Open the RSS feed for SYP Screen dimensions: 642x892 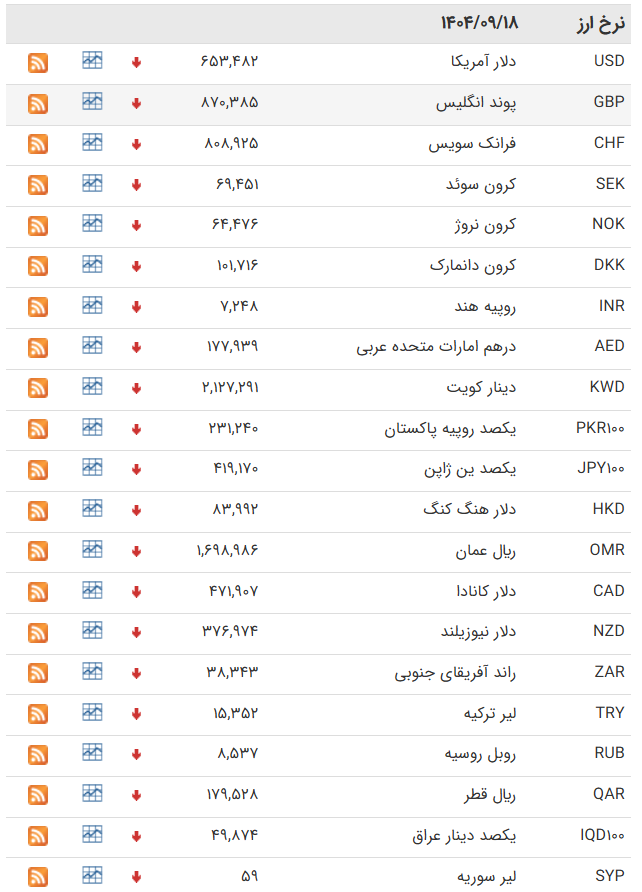coord(38,876)
